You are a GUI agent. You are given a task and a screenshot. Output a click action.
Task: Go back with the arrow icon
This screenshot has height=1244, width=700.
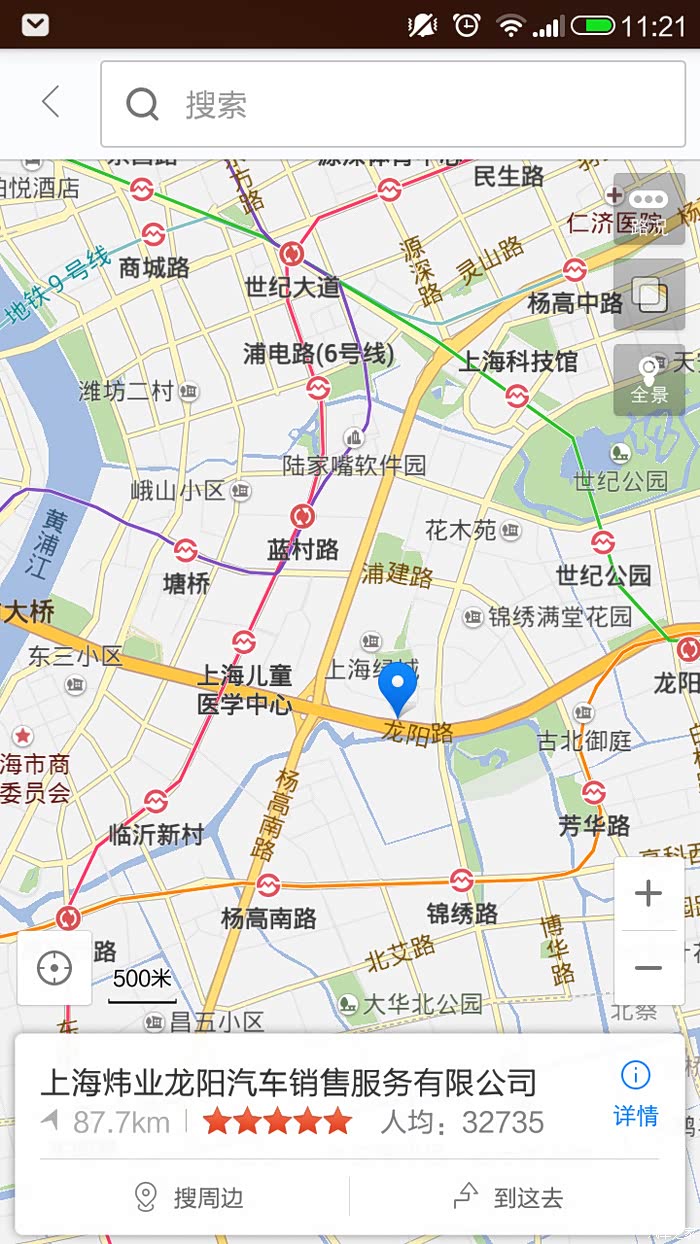tap(50, 103)
